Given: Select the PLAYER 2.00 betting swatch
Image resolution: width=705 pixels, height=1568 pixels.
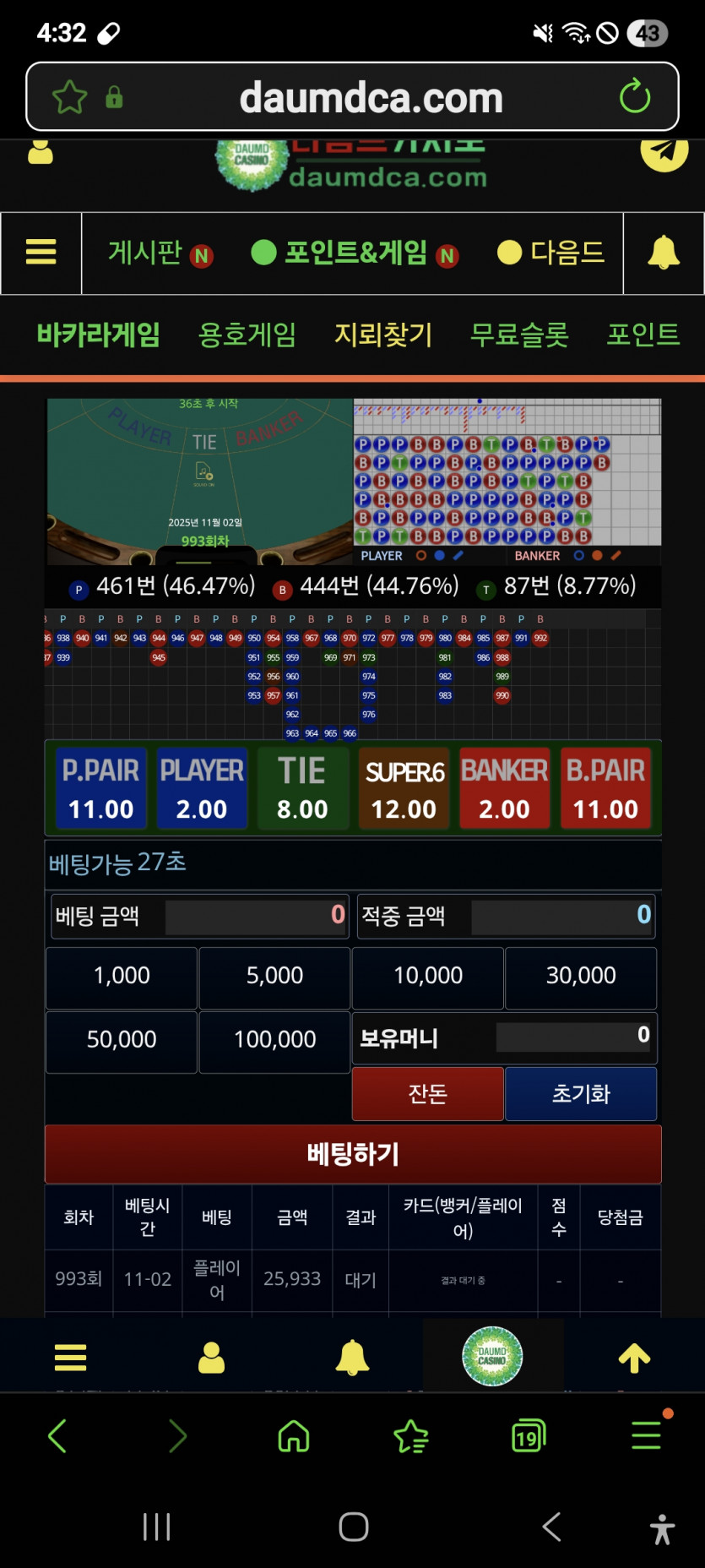Looking at the screenshot, I should pyautogui.click(x=202, y=787).
